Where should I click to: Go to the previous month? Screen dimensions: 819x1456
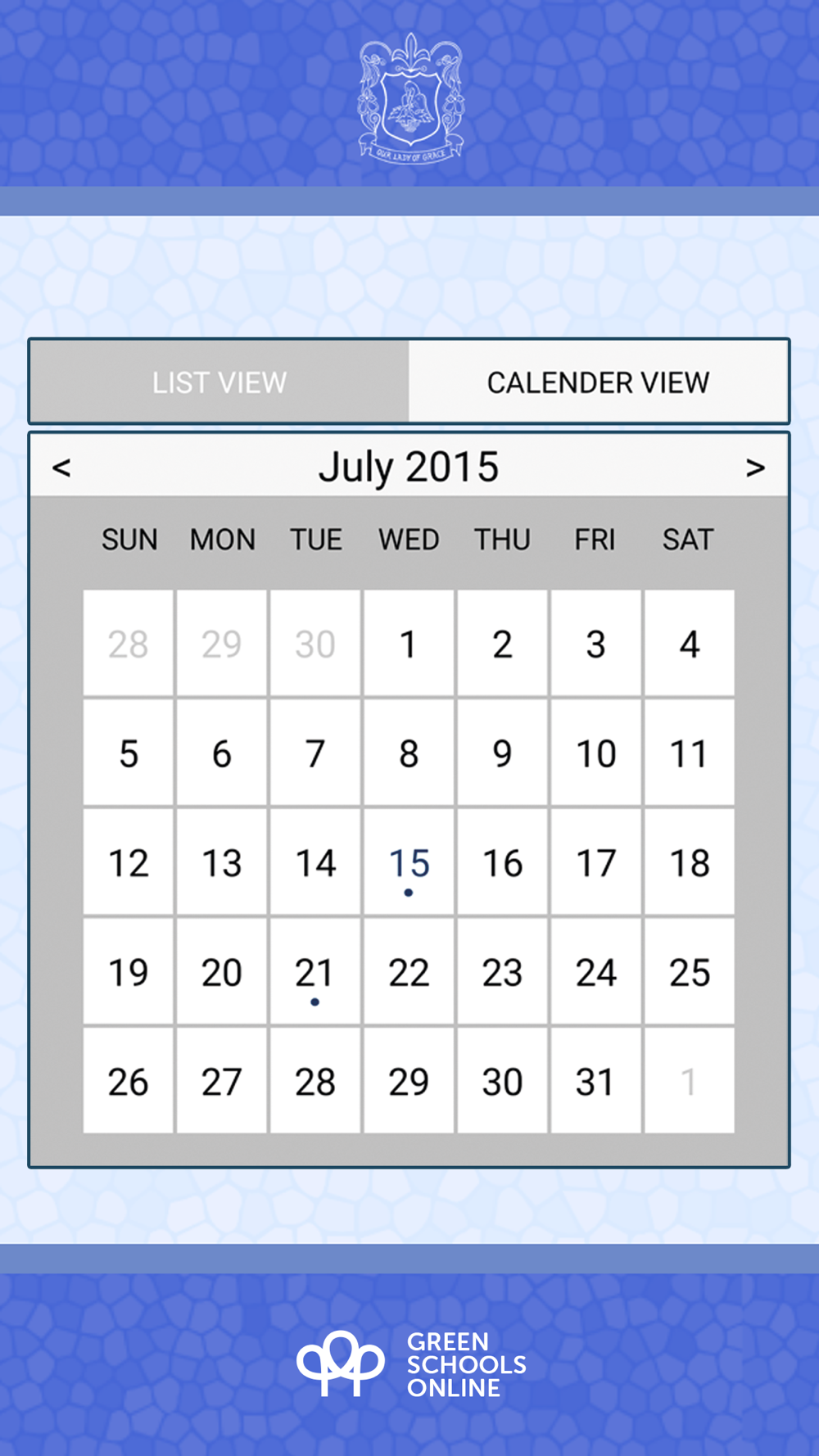tap(61, 468)
